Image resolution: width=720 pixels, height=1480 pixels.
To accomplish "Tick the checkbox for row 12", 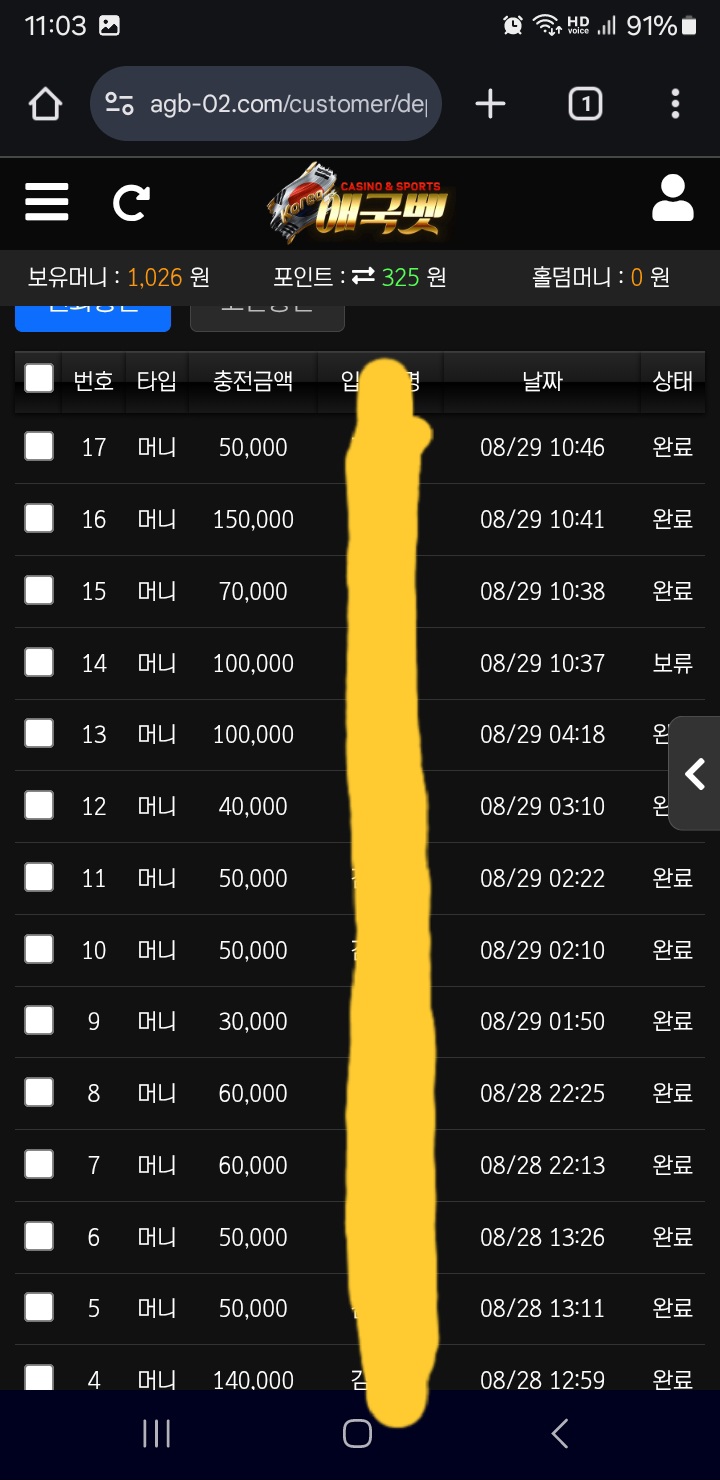I will (39, 805).
